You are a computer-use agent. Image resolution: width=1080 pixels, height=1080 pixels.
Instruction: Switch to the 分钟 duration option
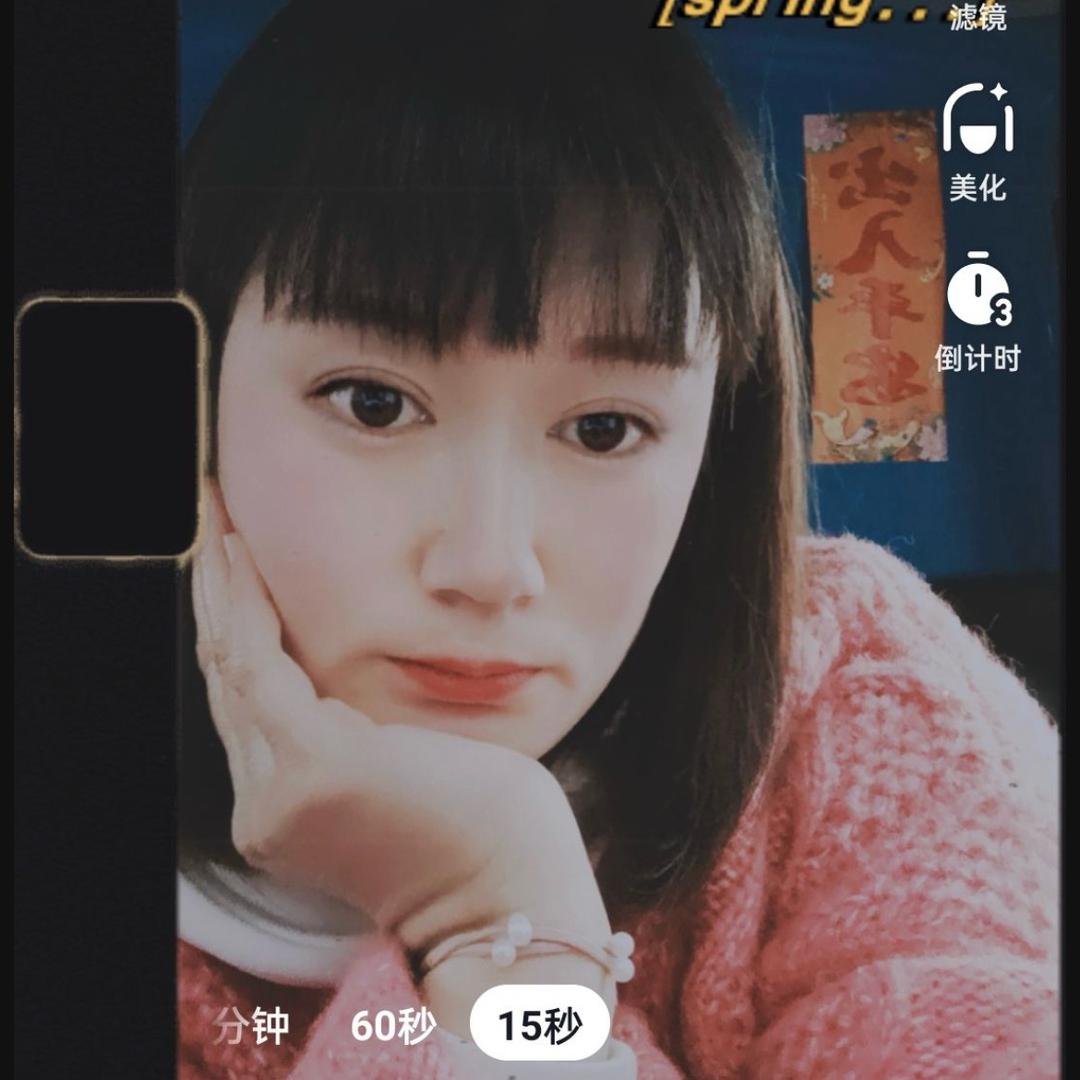coord(252,1026)
